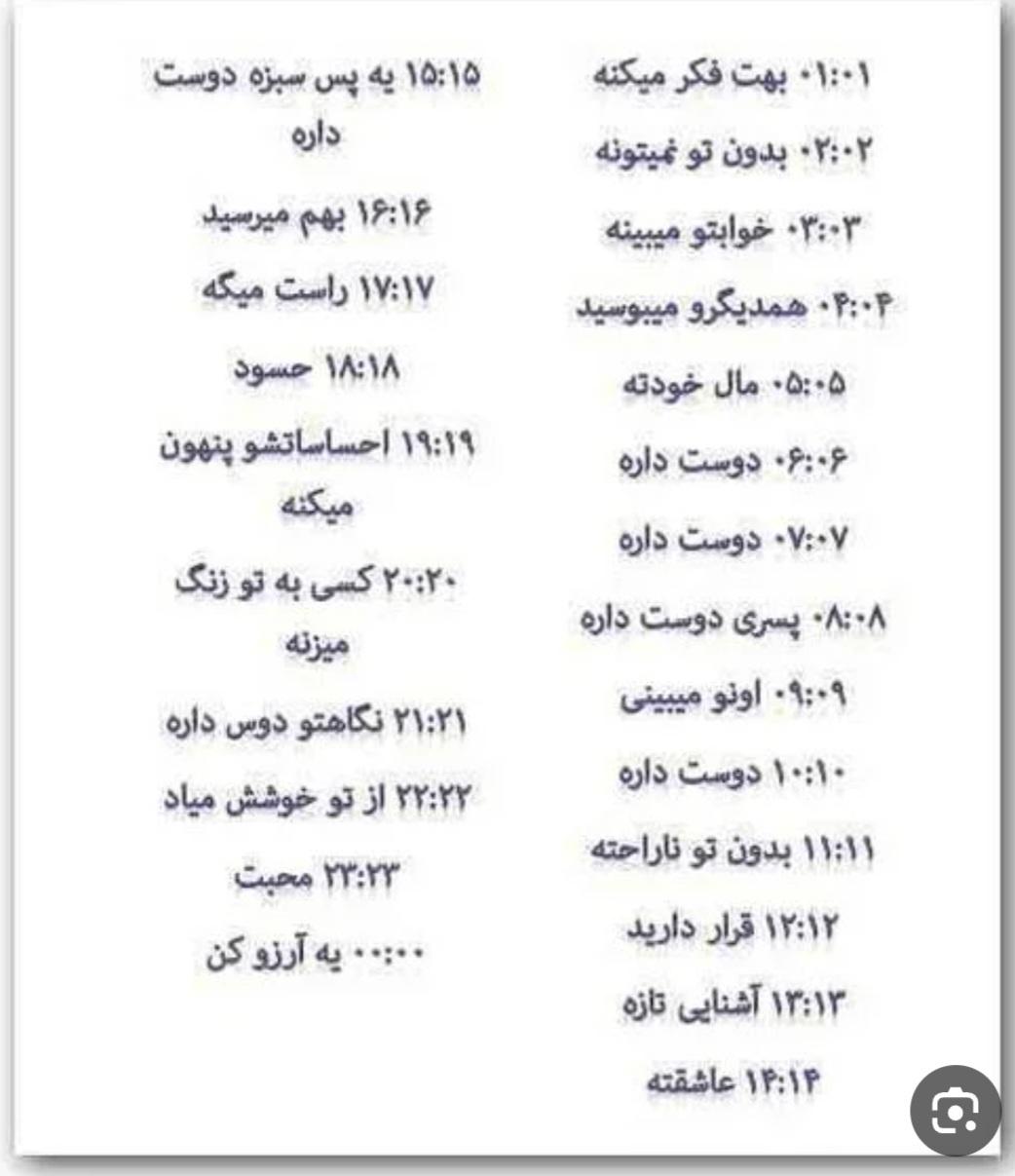
Task: Tap the visual search lens icon
Action: pyautogui.click(x=955, y=1111)
